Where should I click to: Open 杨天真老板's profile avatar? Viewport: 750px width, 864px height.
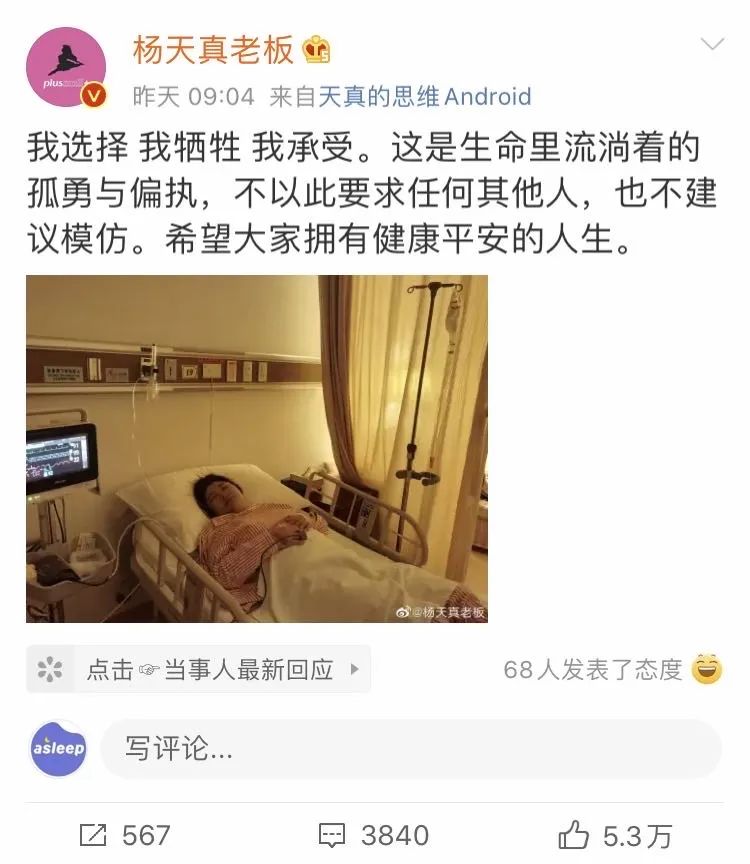pyautogui.click(x=67, y=68)
